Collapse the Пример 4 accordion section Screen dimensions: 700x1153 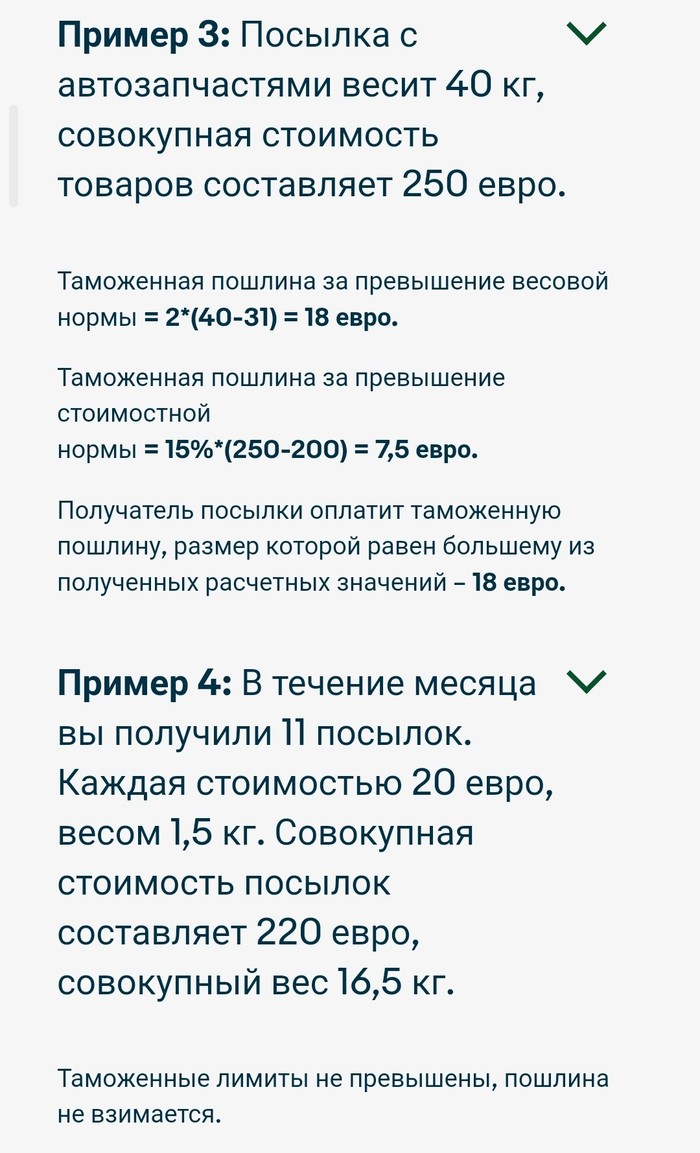point(586,683)
